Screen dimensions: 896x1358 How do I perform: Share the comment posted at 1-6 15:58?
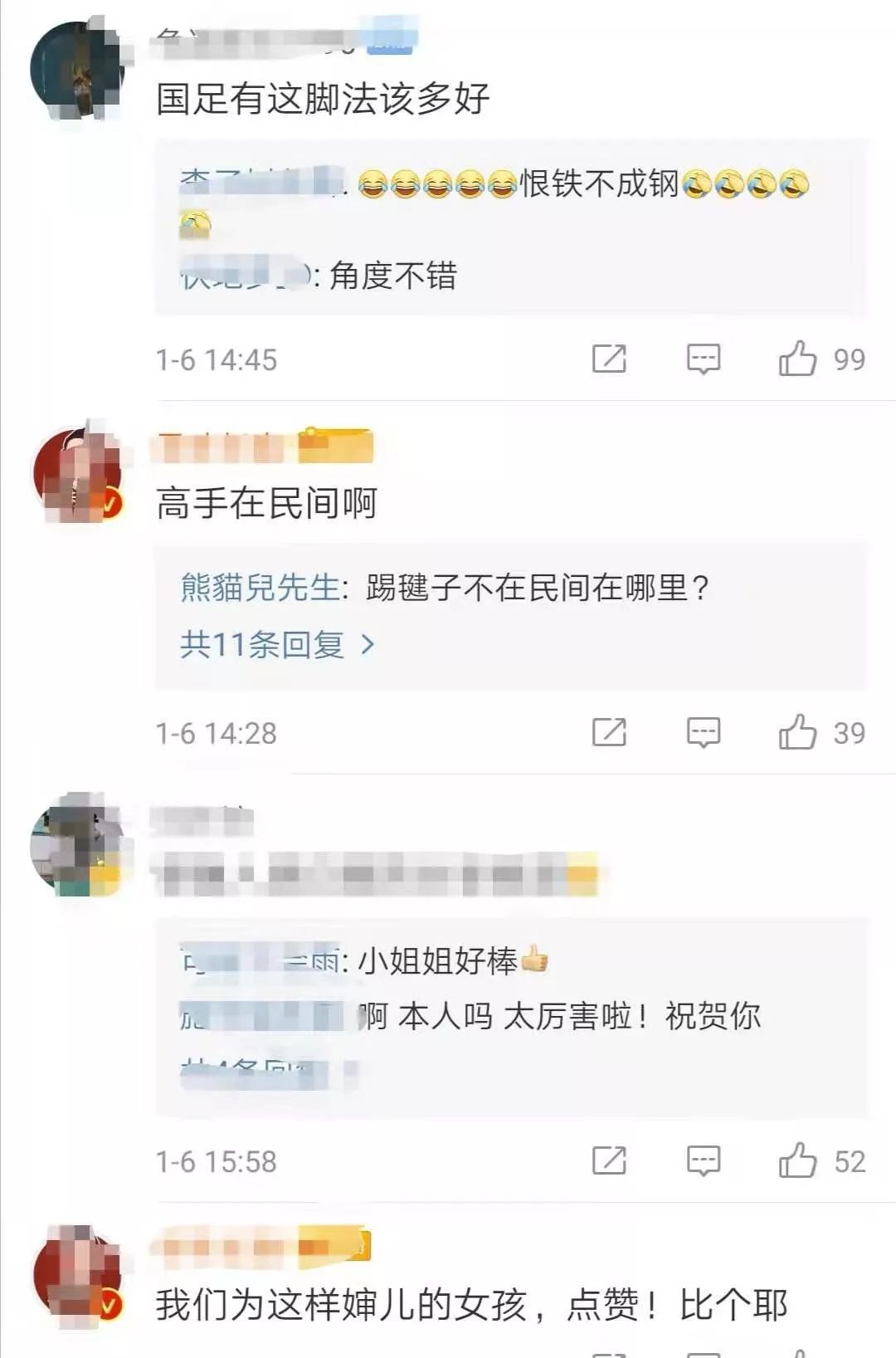[609, 1160]
